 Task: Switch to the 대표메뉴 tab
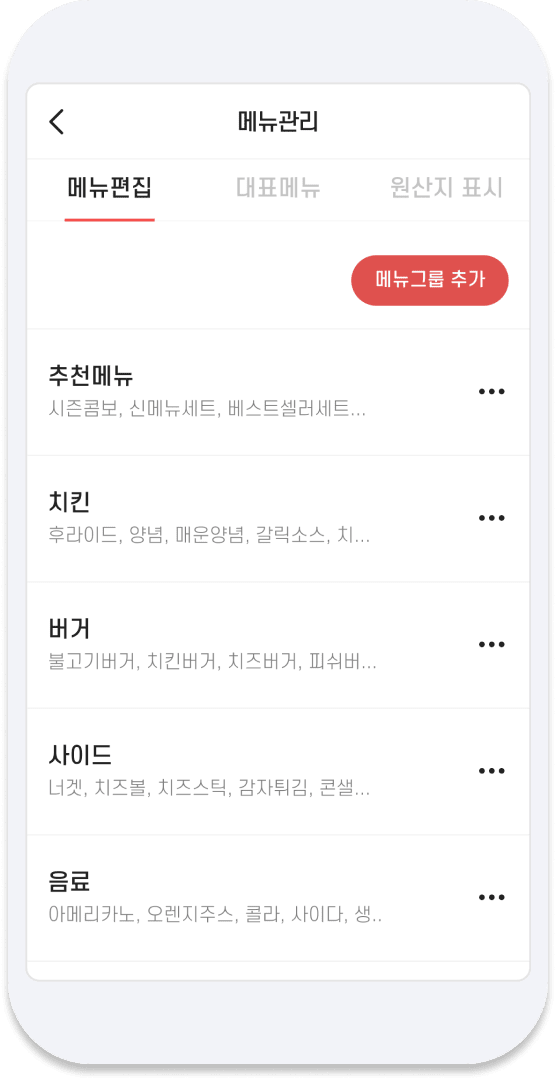pos(278,188)
